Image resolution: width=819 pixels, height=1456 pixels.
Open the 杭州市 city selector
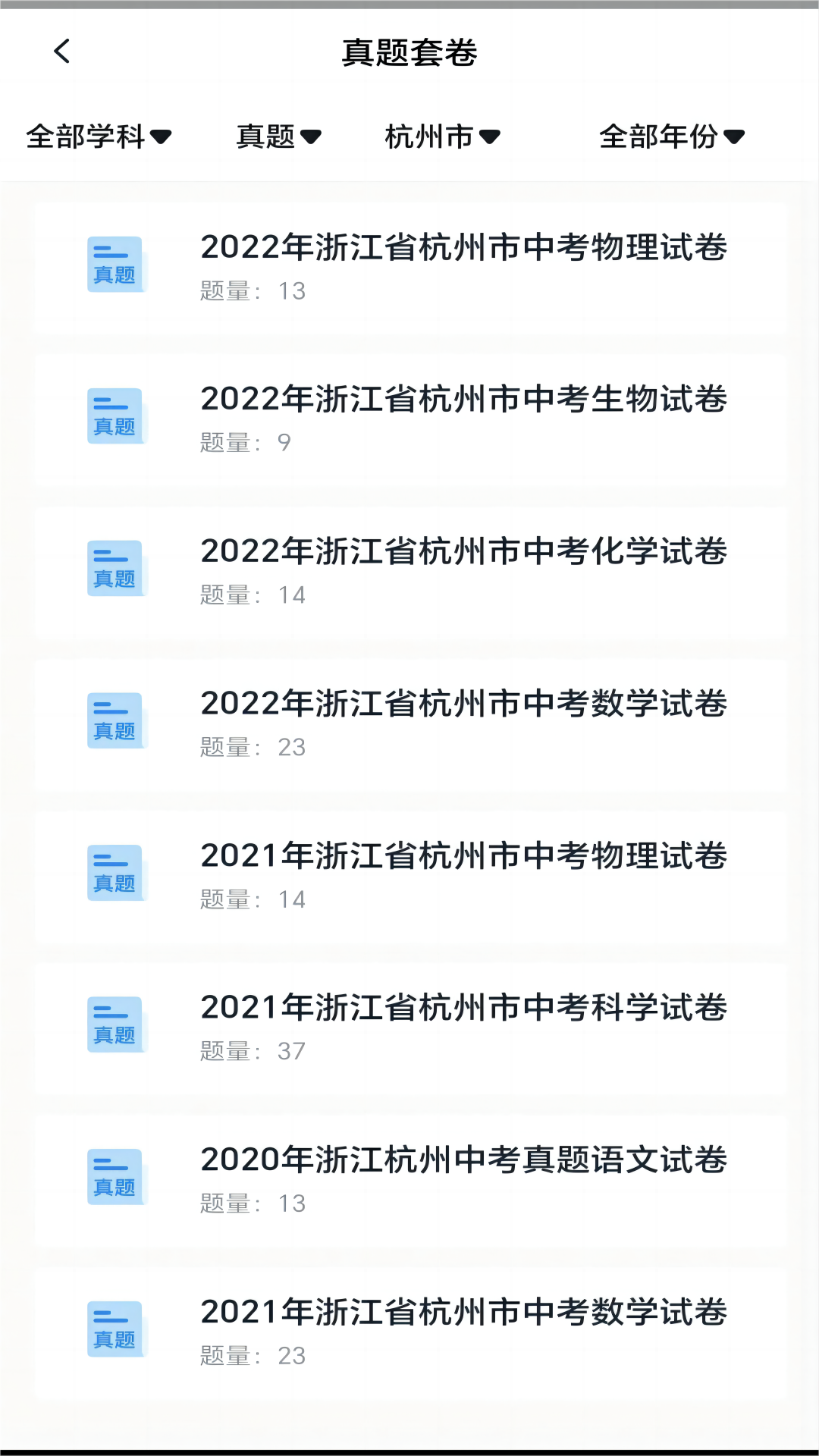click(442, 137)
